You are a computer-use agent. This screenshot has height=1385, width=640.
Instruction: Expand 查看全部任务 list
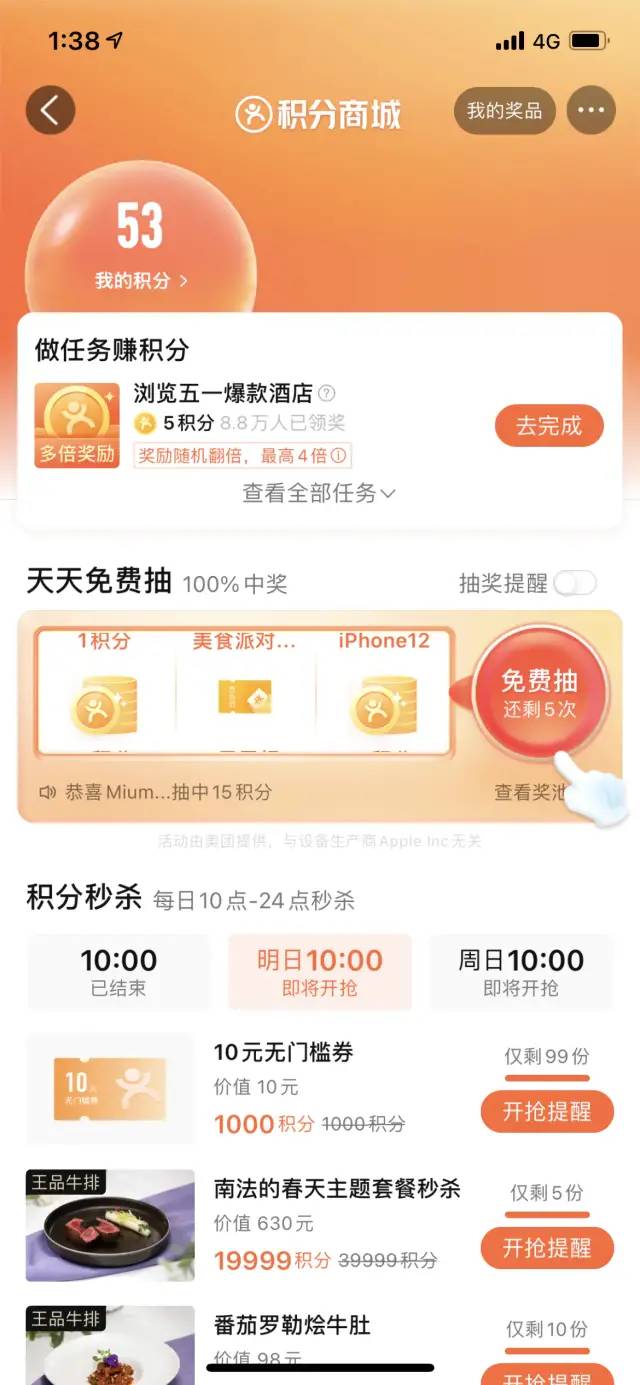click(x=319, y=493)
